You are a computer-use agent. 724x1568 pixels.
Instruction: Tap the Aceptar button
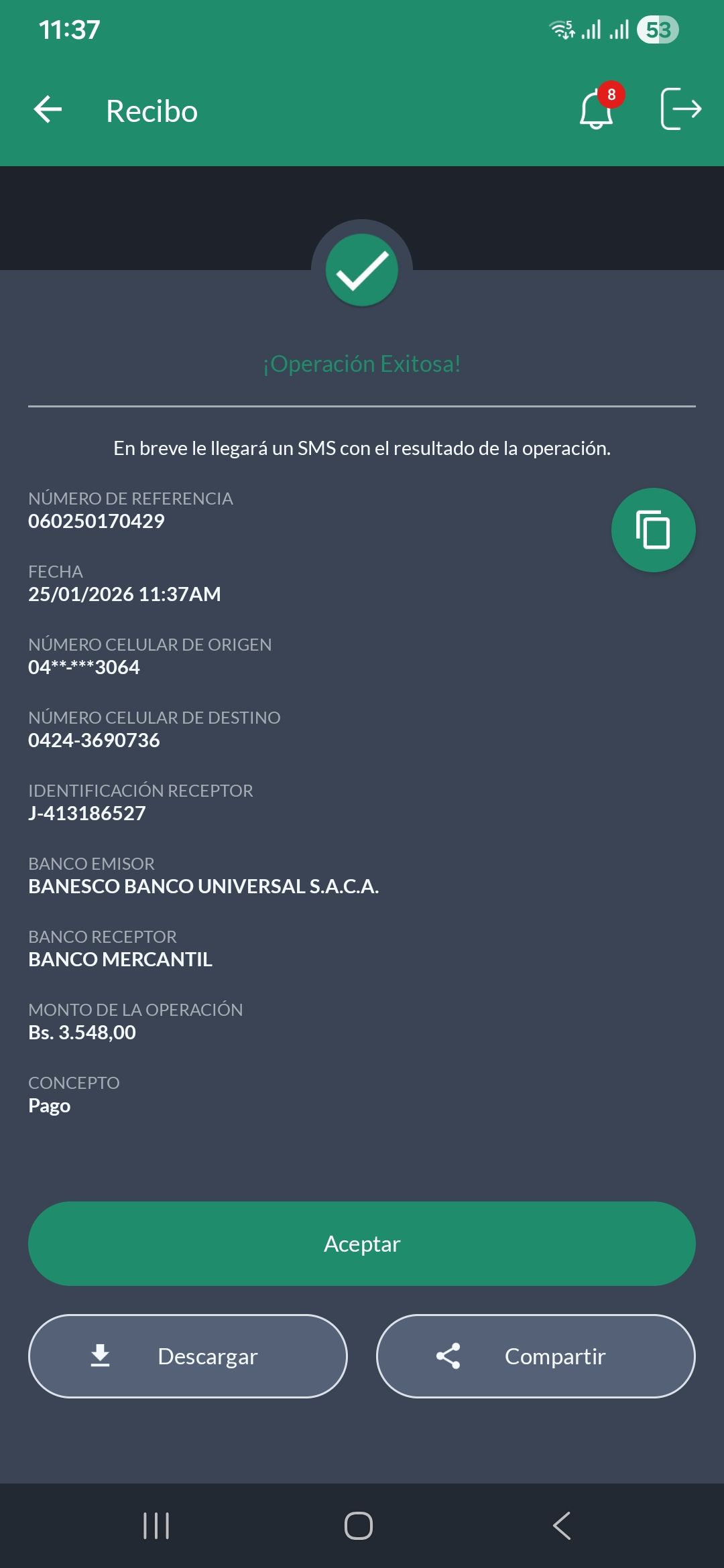click(362, 1244)
